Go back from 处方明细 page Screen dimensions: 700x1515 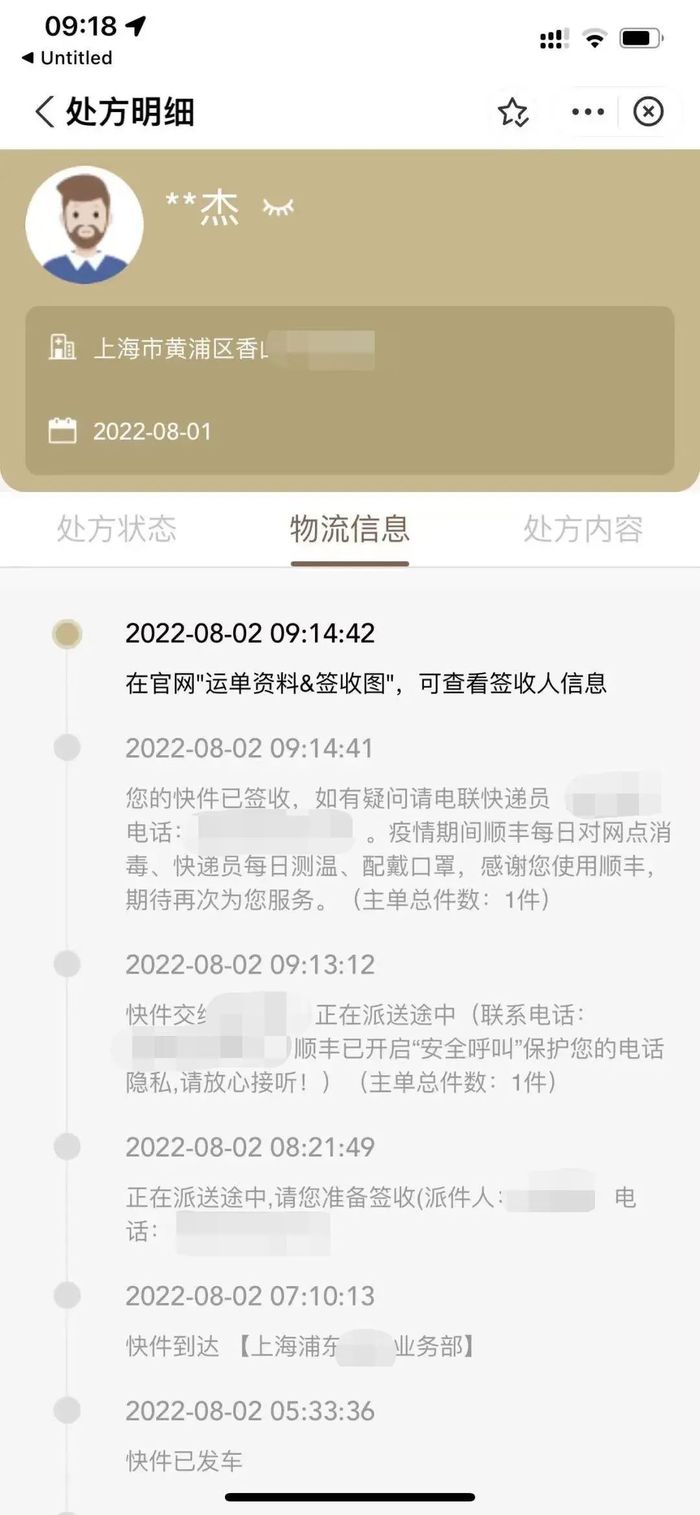point(45,111)
